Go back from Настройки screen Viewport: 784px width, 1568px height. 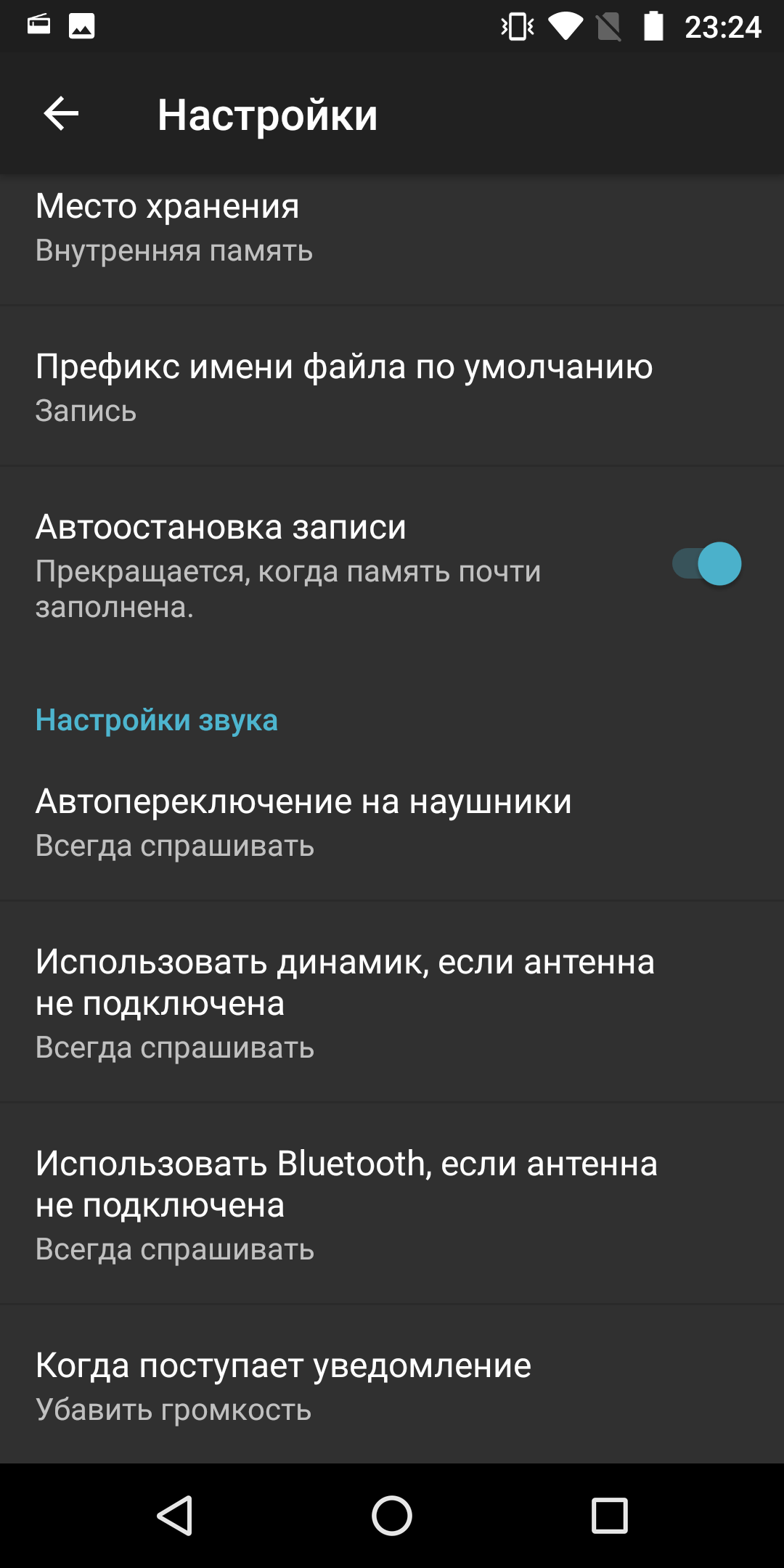(x=61, y=114)
